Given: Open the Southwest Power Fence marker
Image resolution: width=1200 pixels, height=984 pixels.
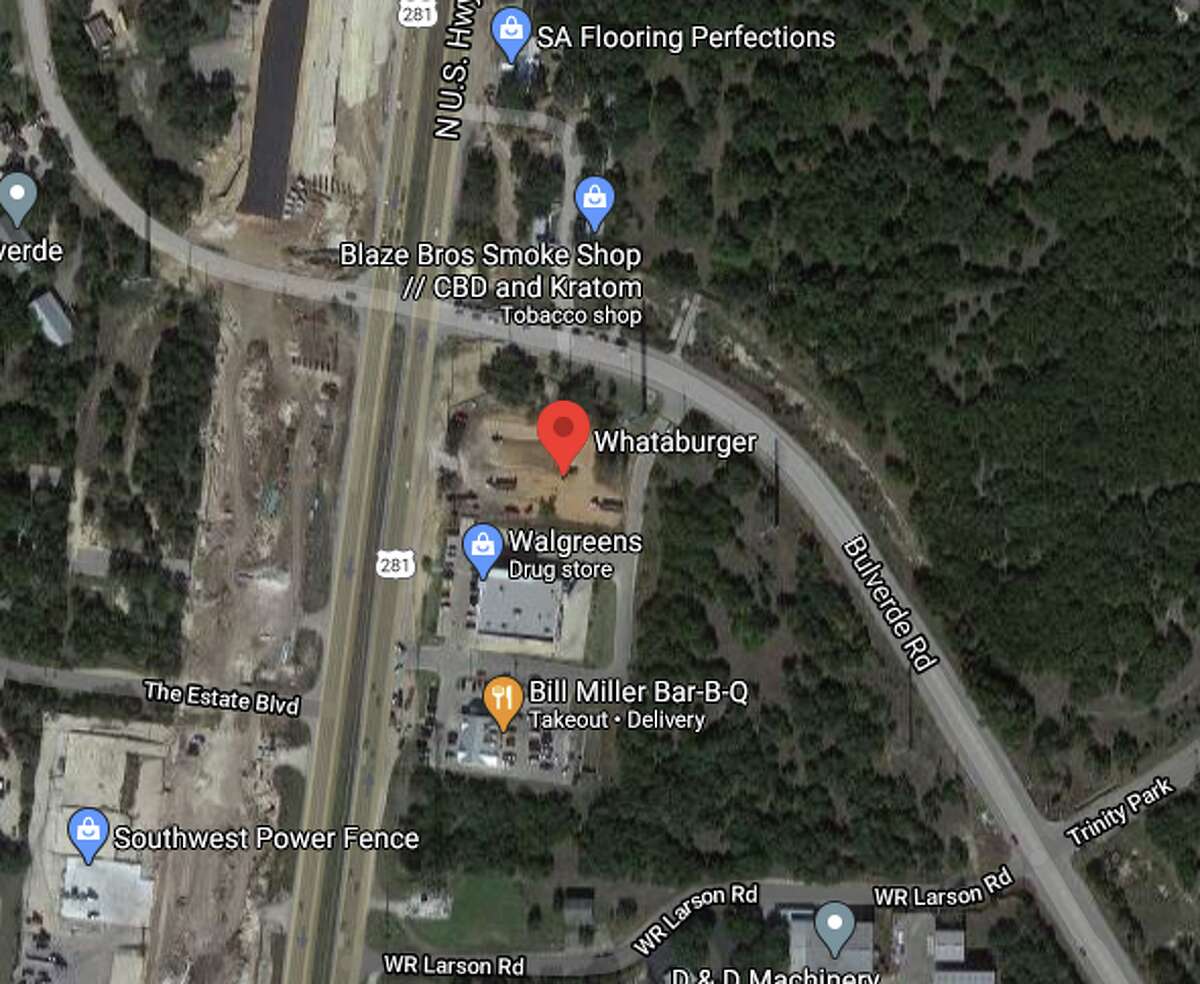Looking at the screenshot, I should (x=89, y=834).
